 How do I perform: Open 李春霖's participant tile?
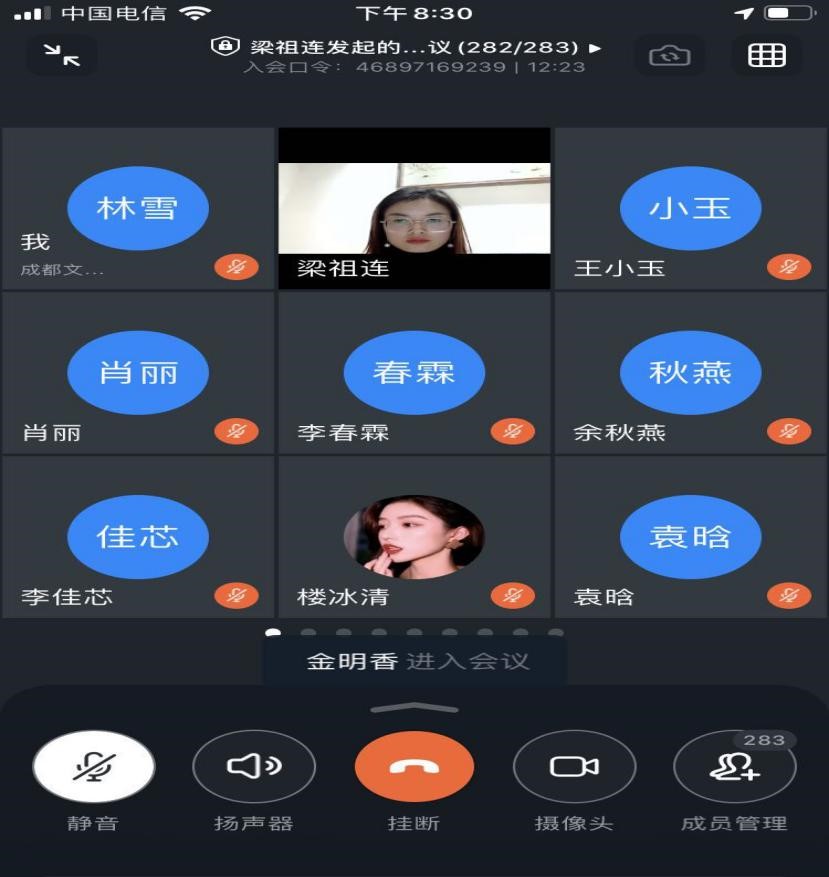point(414,373)
